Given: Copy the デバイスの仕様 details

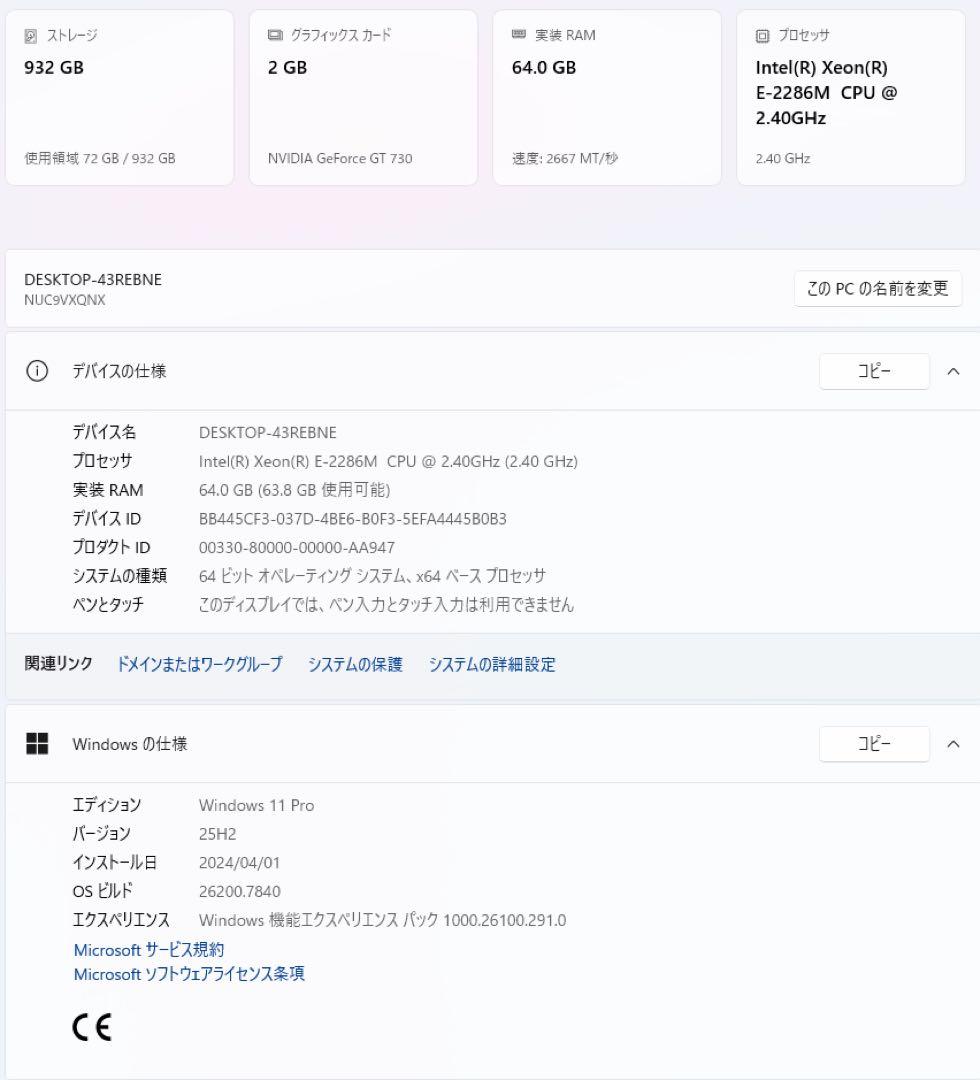Looking at the screenshot, I should (873, 371).
